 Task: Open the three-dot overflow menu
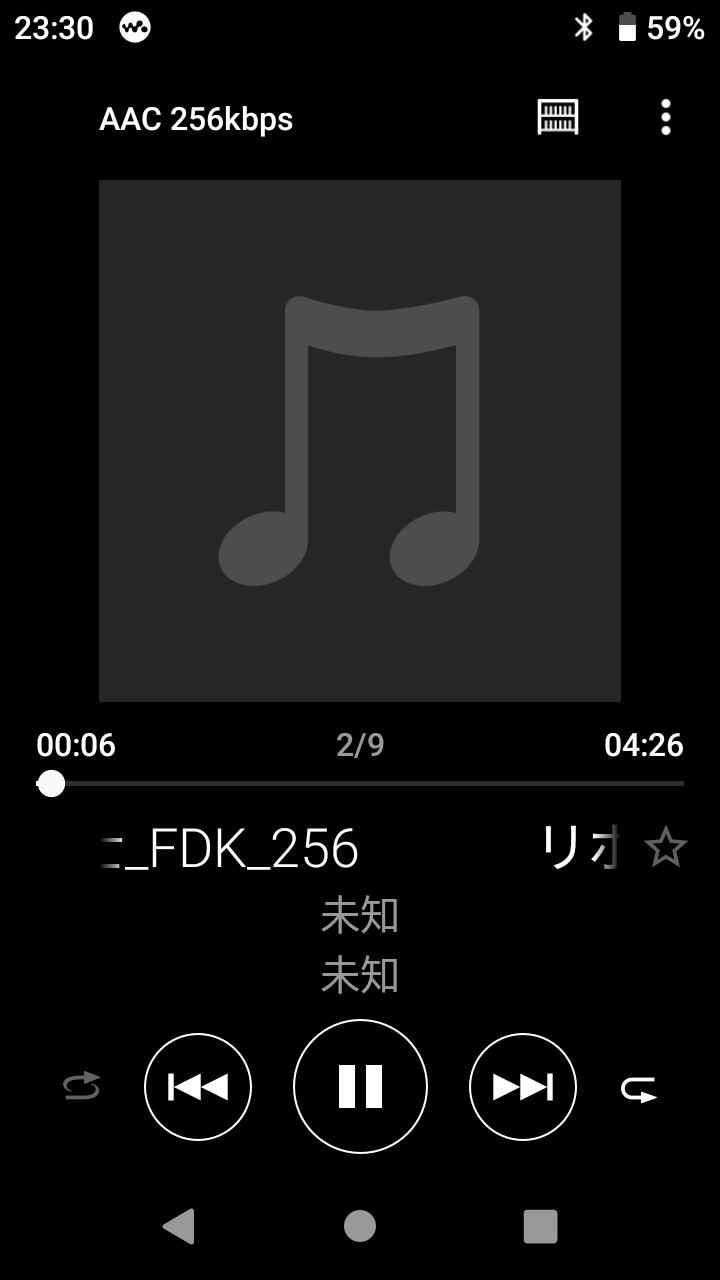[x=665, y=117]
